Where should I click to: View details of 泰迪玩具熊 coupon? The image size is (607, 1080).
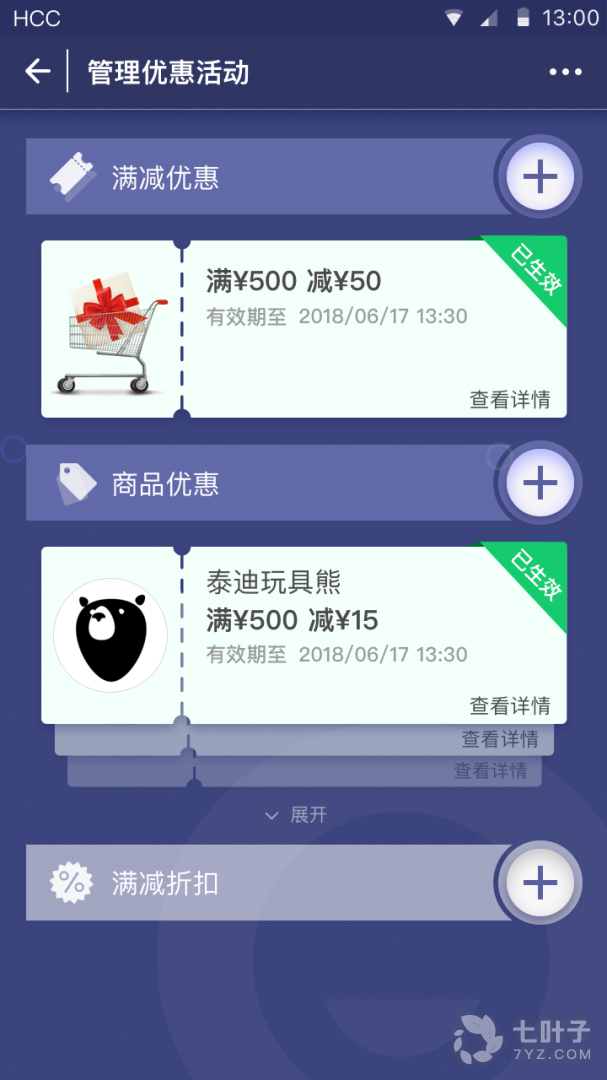point(510,705)
